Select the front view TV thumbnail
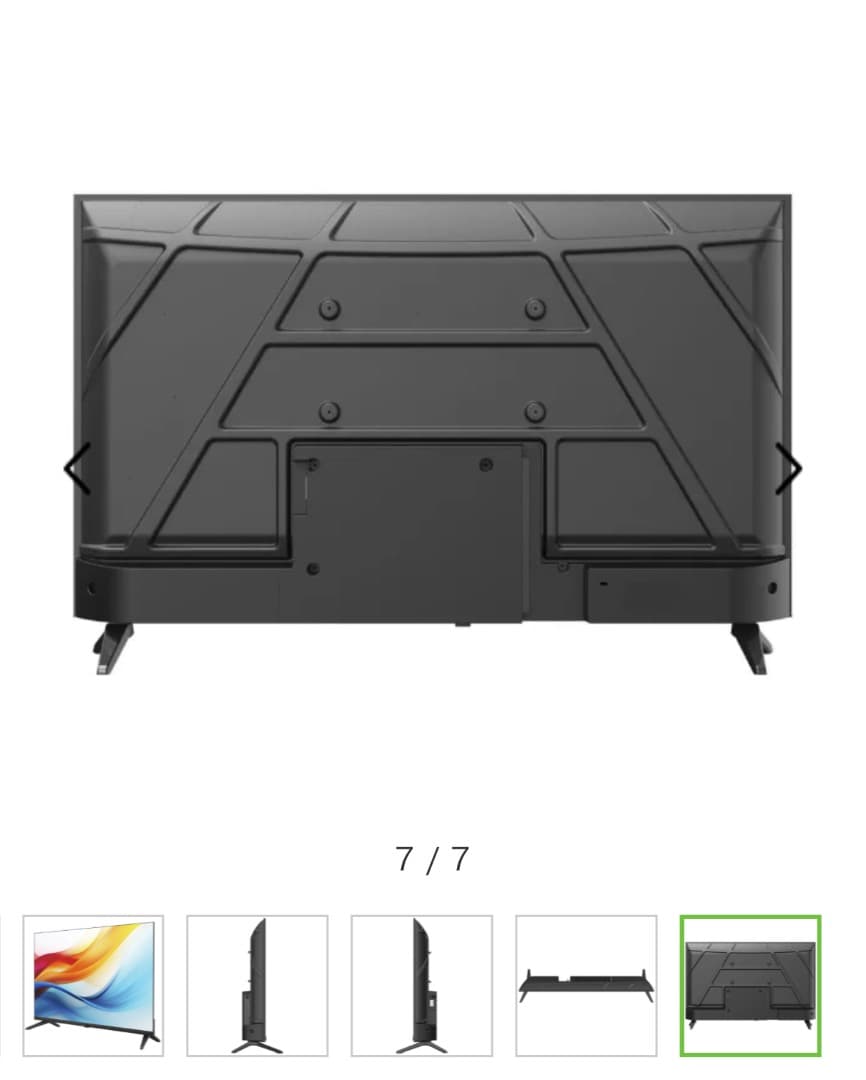The width and height of the screenshot is (866, 1080). click(x=93, y=985)
